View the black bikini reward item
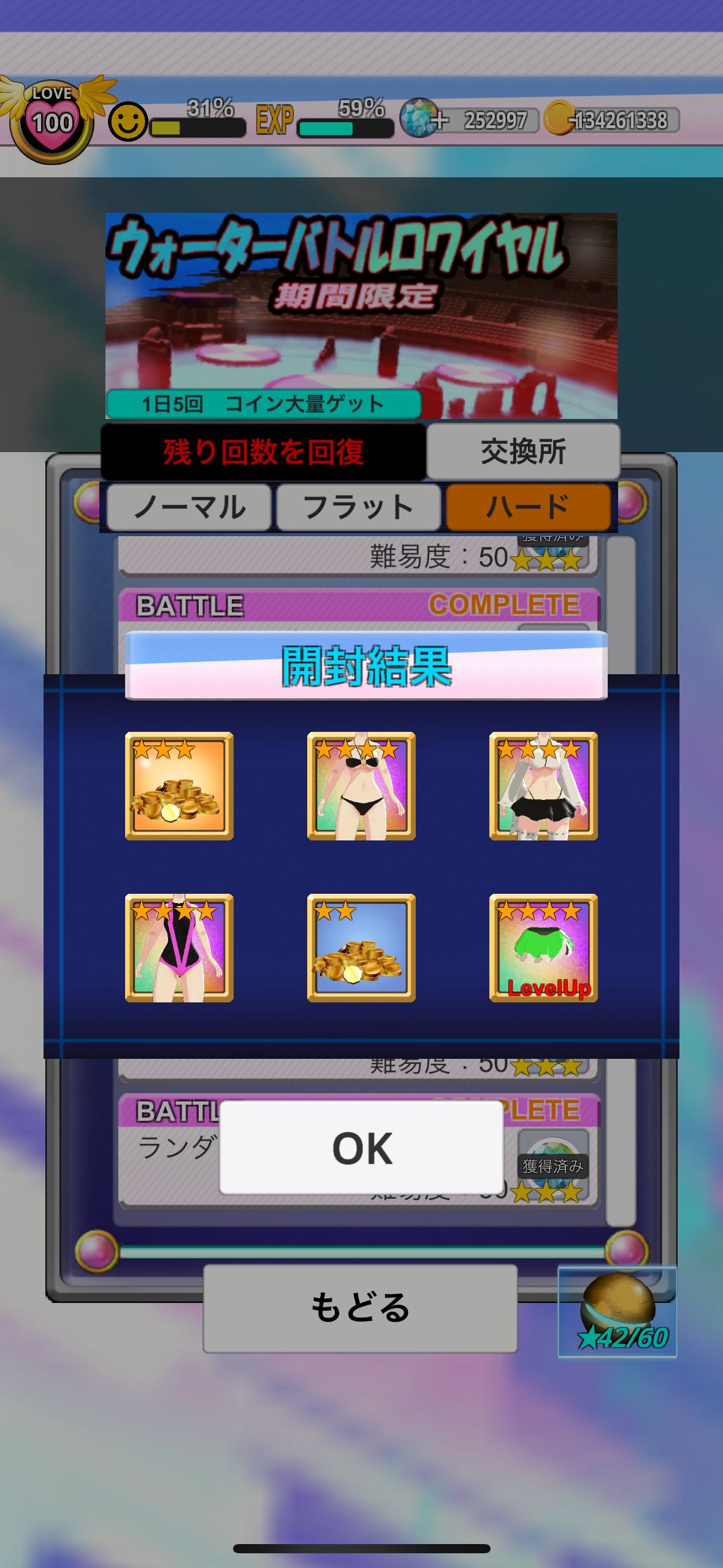This screenshot has width=723, height=1568. (x=361, y=786)
